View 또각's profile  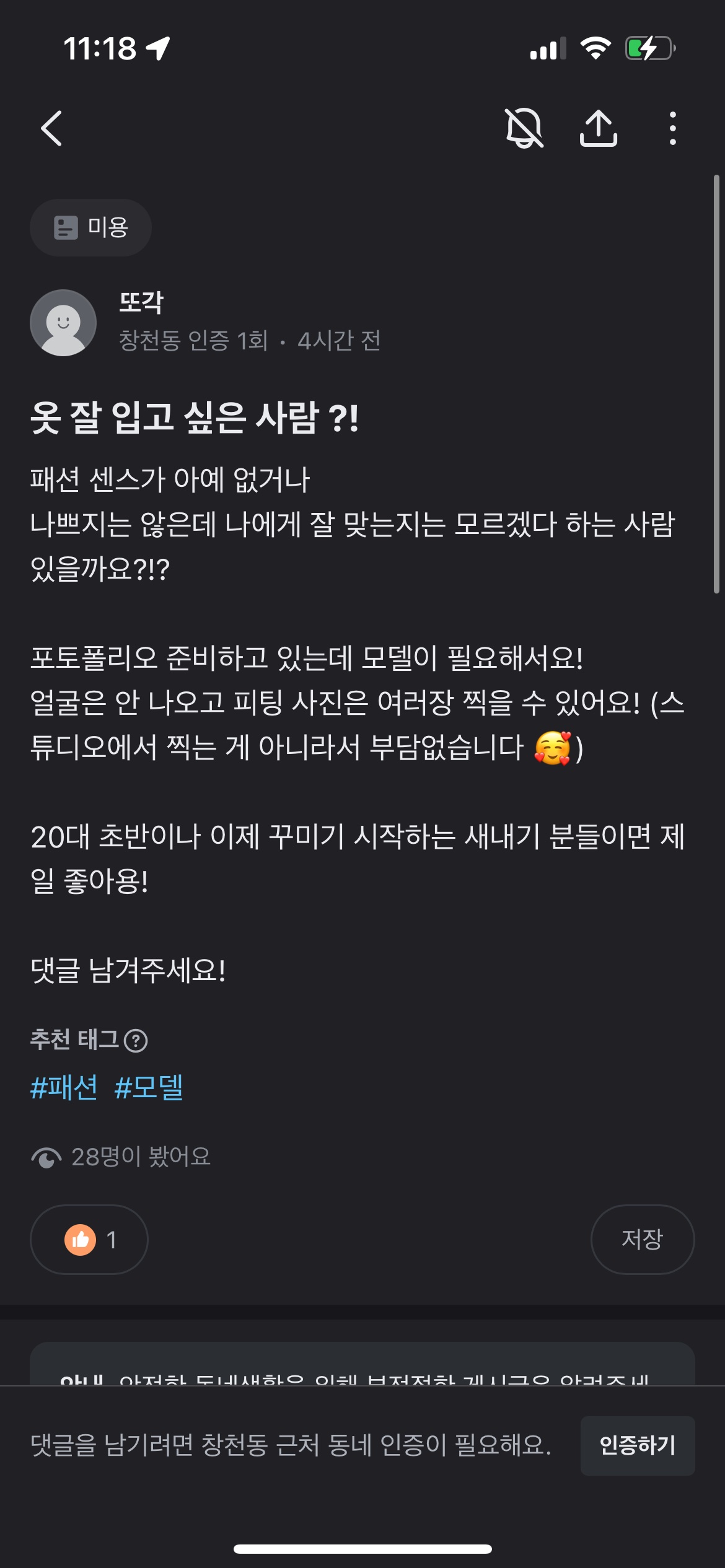63,323
